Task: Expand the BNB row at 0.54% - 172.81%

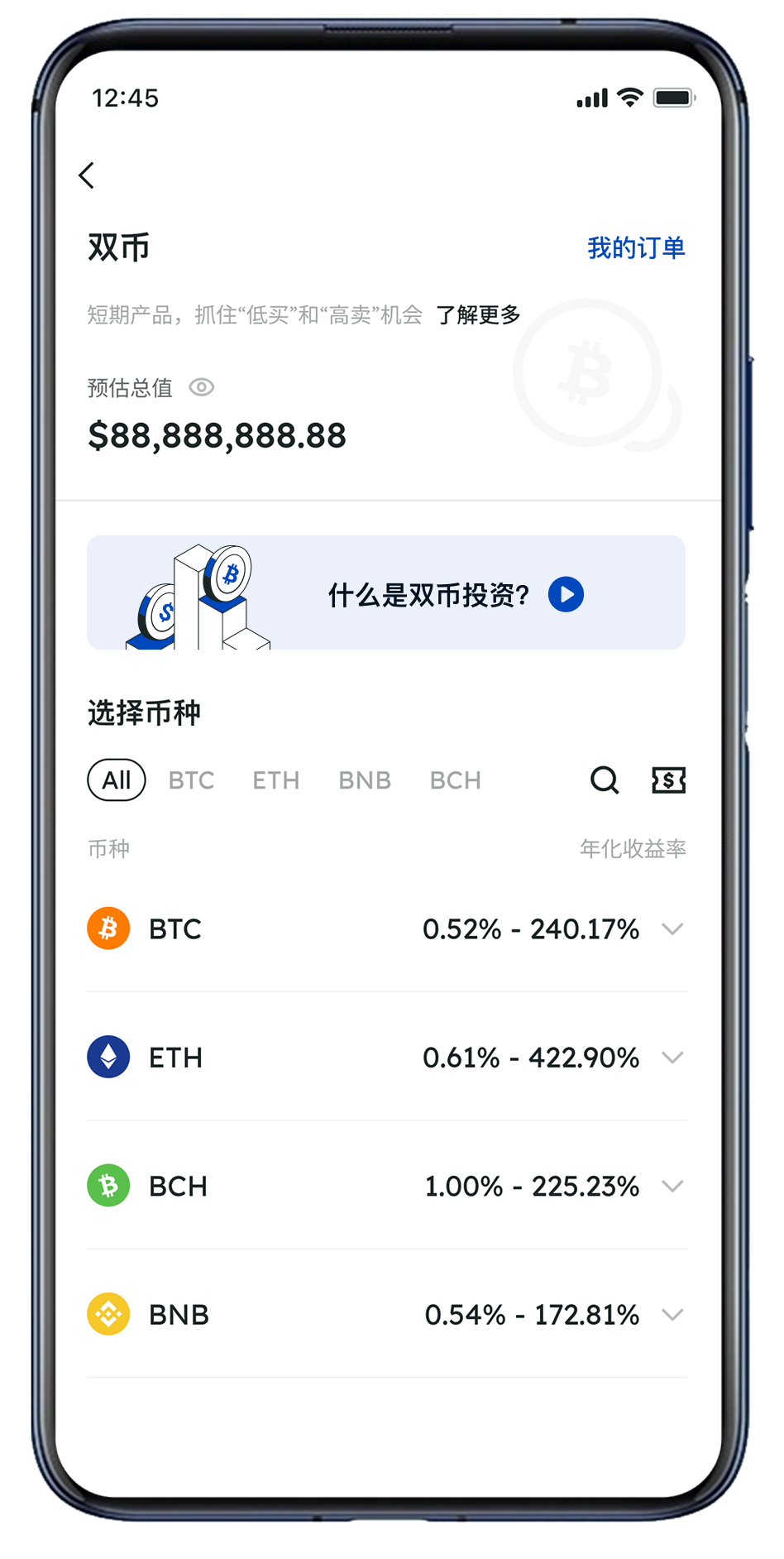Action: [x=672, y=1314]
